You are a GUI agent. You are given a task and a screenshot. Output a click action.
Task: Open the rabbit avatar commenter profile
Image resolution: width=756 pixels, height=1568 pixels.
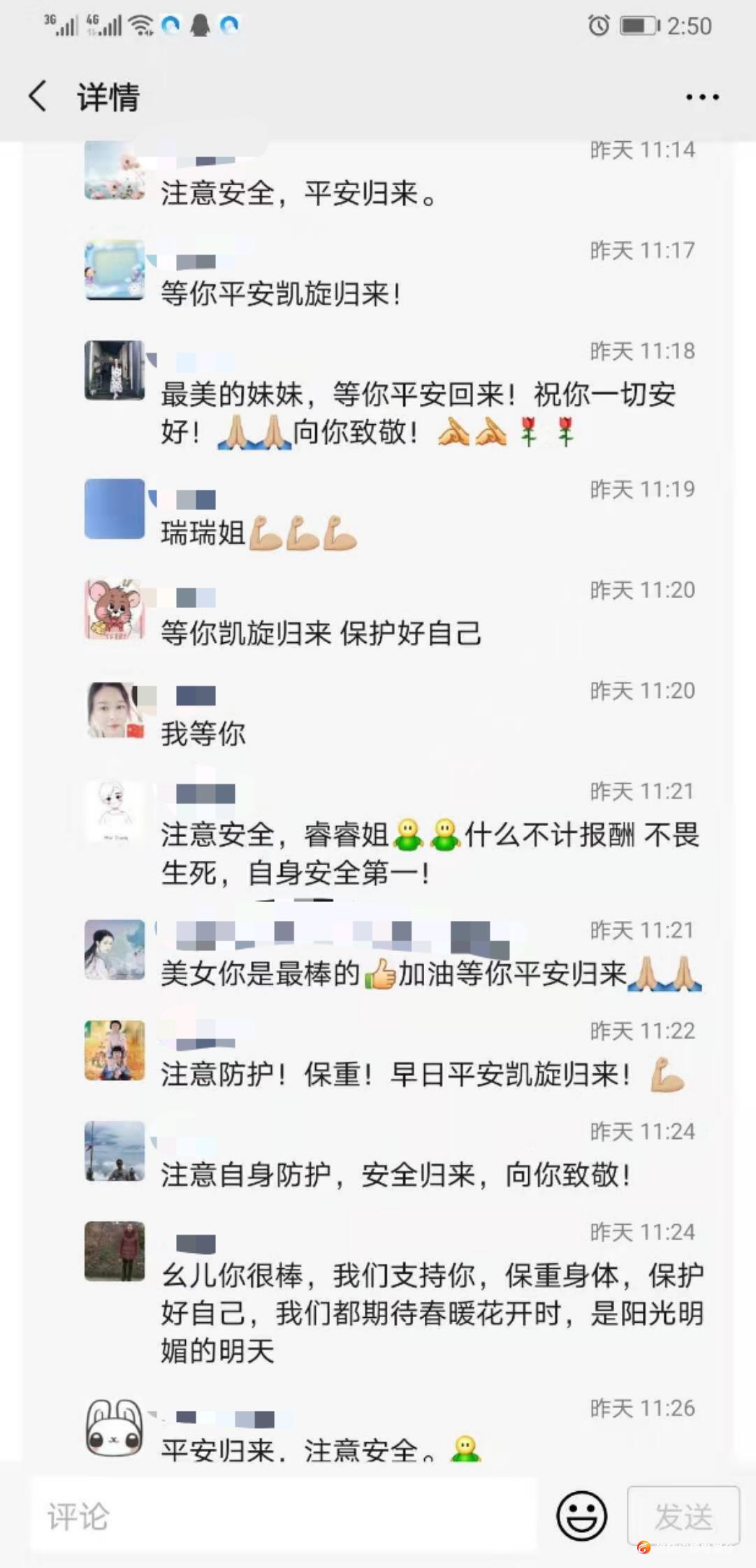115,1428
